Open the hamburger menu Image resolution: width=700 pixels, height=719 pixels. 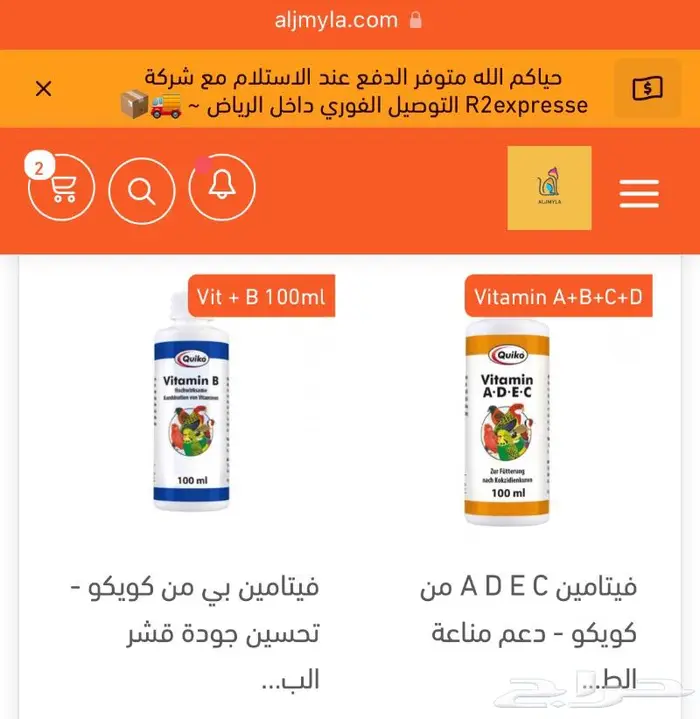638,192
